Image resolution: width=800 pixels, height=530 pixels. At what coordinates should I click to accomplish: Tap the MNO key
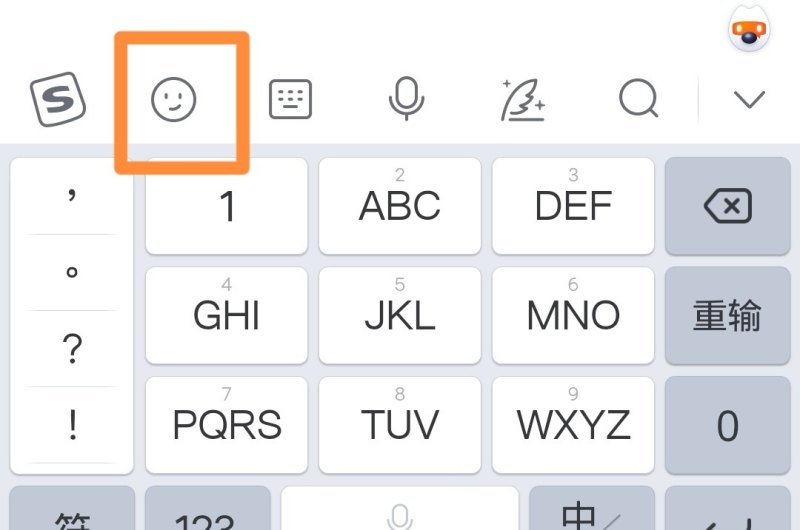(573, 315)
